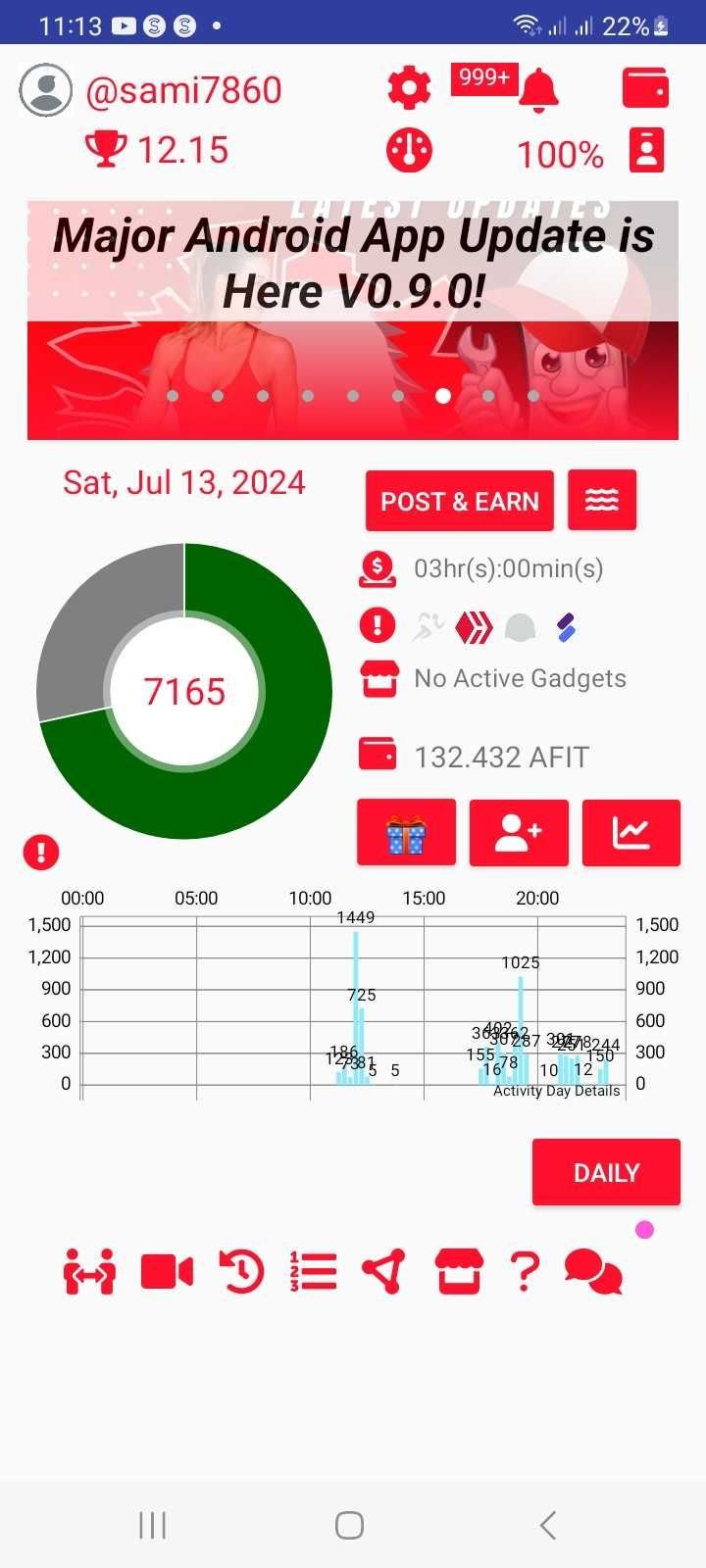The image size is (706, 1568).
Task: Open the video camera icon
Action: [167, 1272]
